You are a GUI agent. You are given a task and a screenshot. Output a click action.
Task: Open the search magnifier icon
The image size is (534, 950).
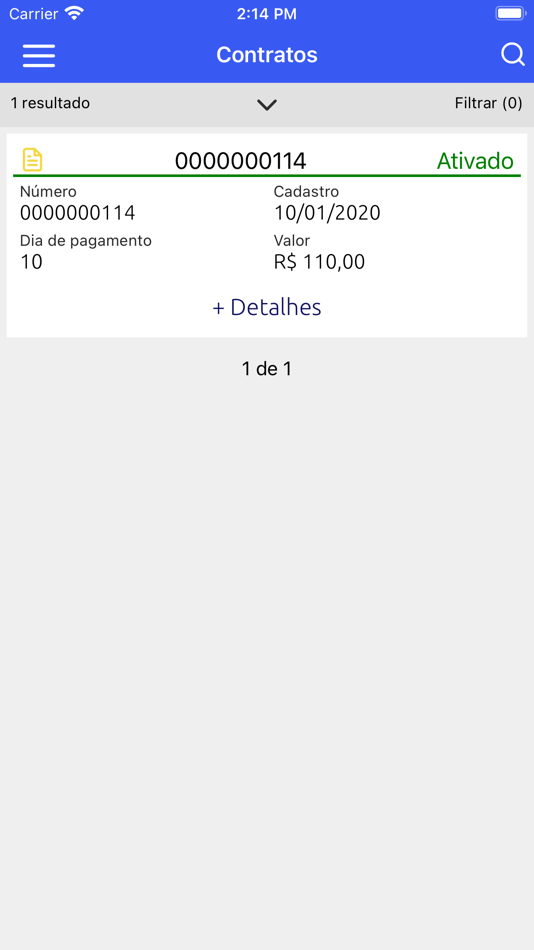tap(513, 55)
